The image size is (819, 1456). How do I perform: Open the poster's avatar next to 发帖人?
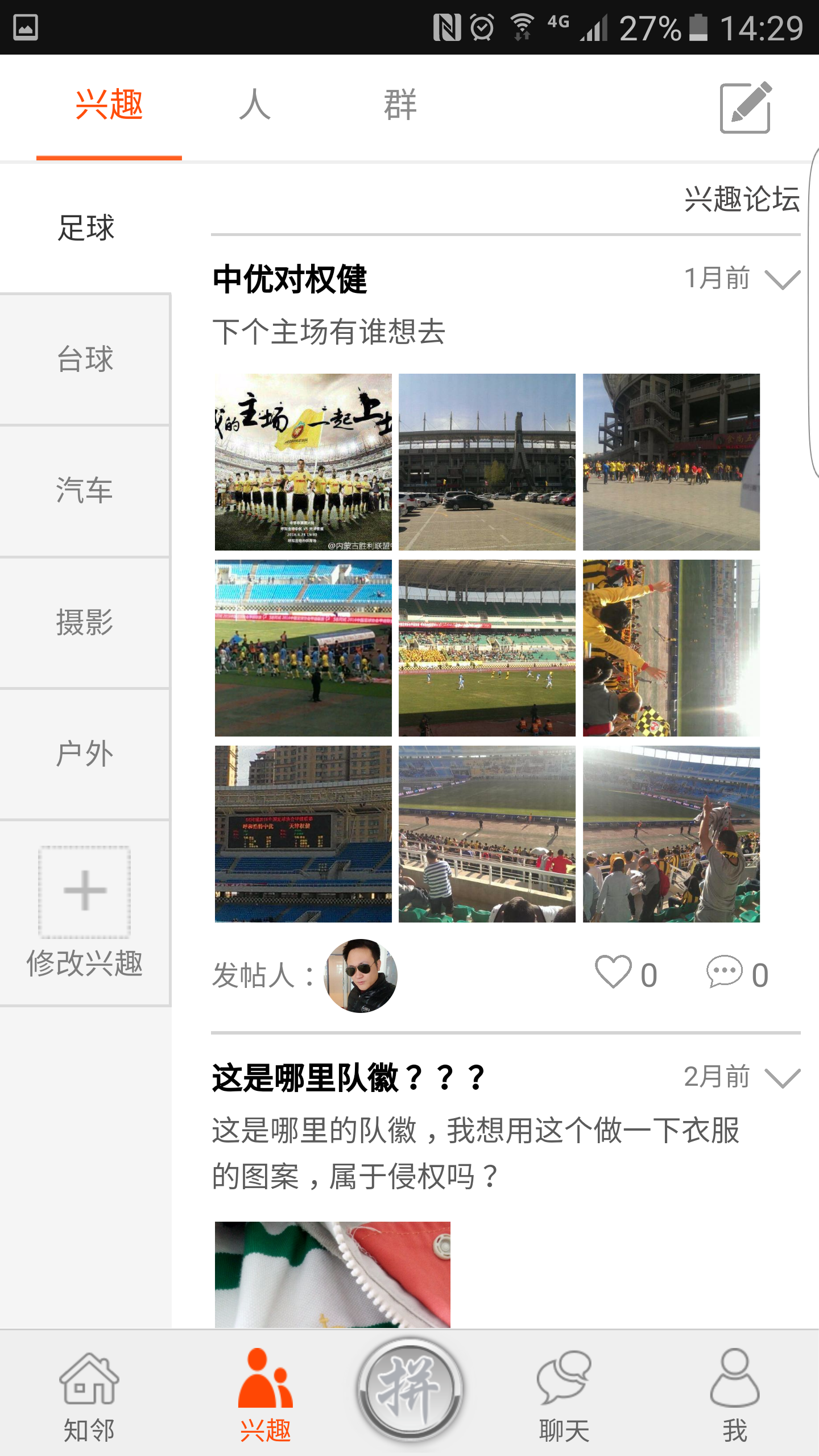[x=360, y=976]
